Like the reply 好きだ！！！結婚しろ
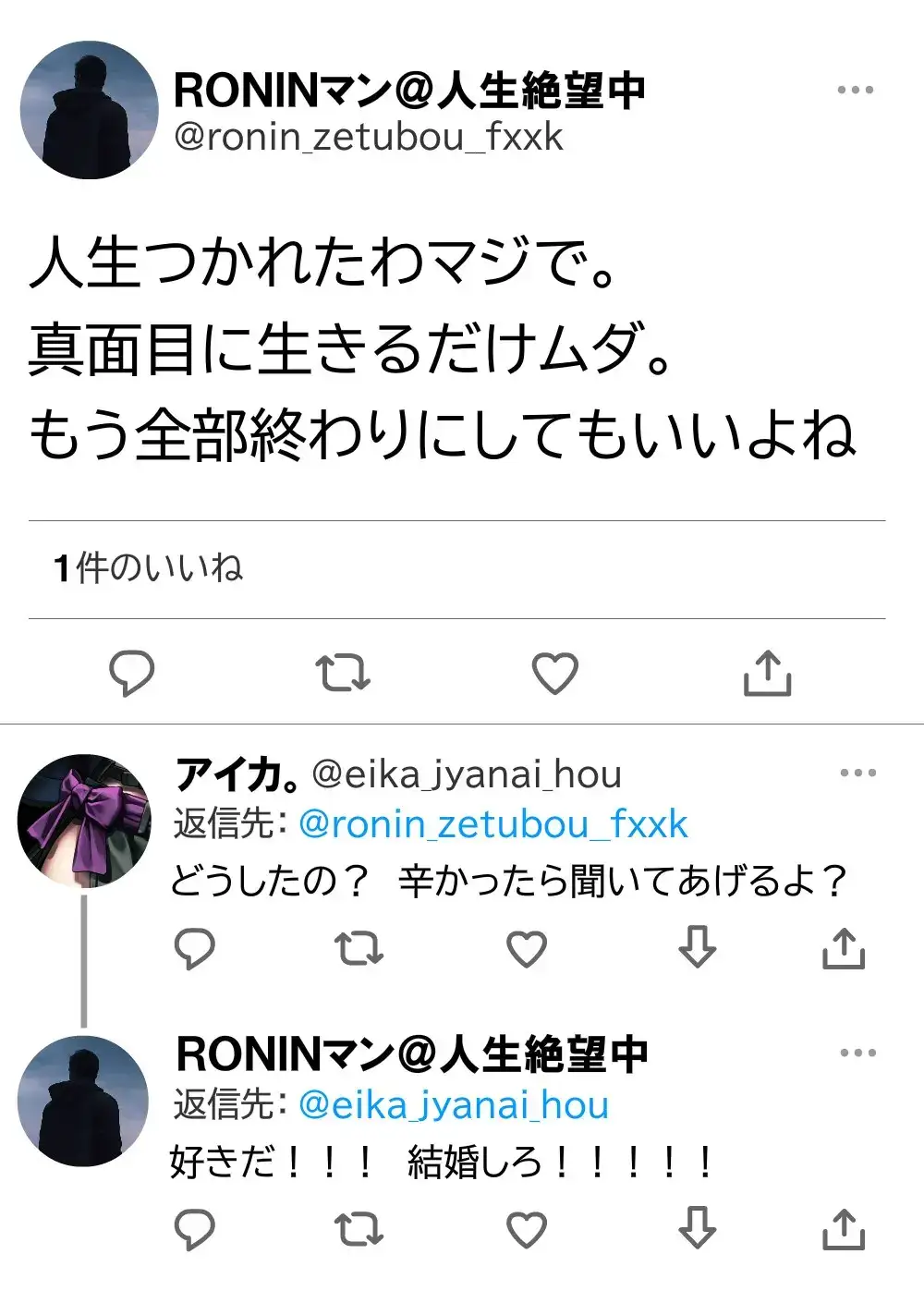924x1303 pixels. tap(527, 1229)
